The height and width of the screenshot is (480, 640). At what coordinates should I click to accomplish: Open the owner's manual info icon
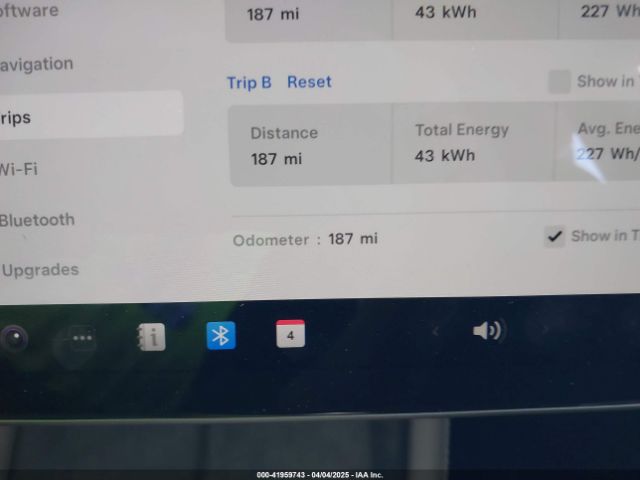(151, 337)
